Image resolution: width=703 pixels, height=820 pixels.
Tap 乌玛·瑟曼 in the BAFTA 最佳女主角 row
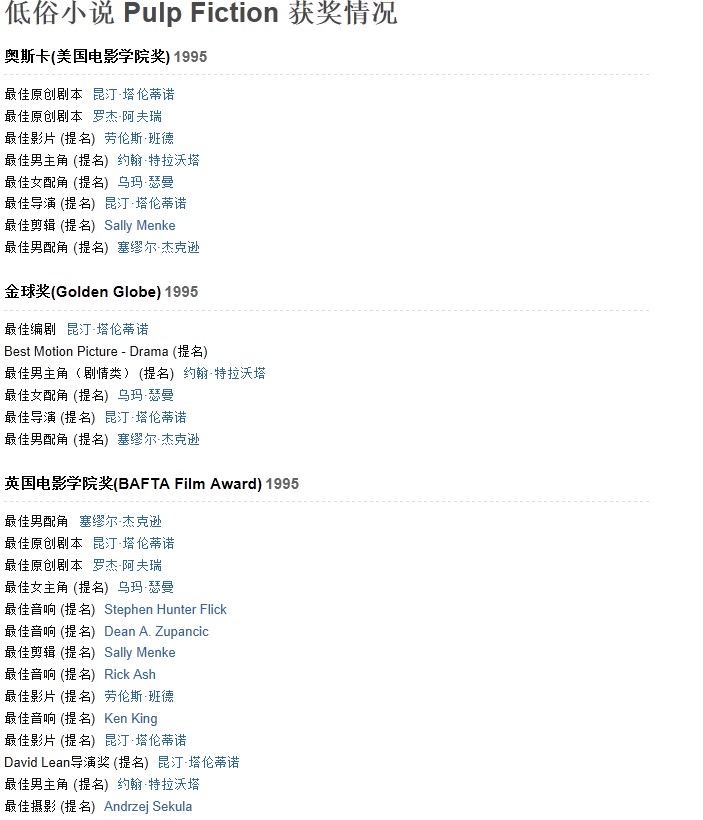pos(145,587)
